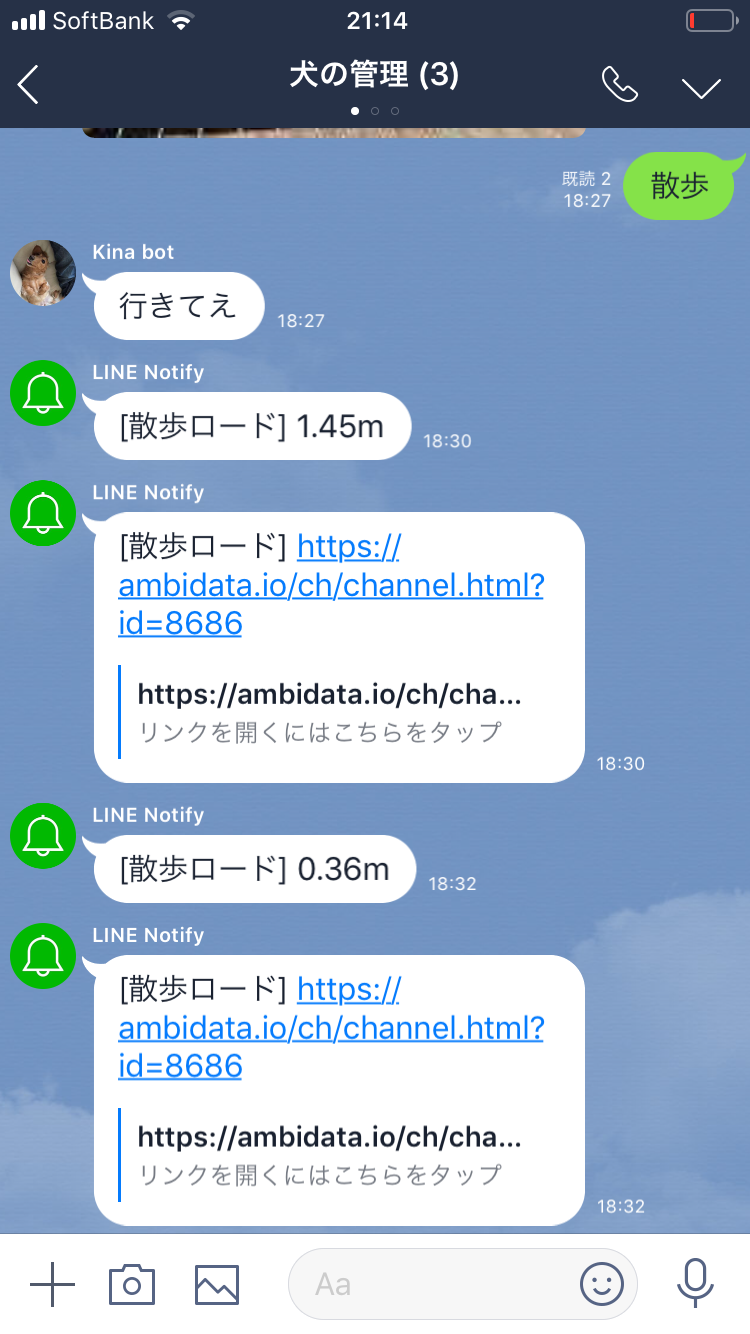
Task: Tap the first pagination dot under the title
Action: click(x=354, y=112)
